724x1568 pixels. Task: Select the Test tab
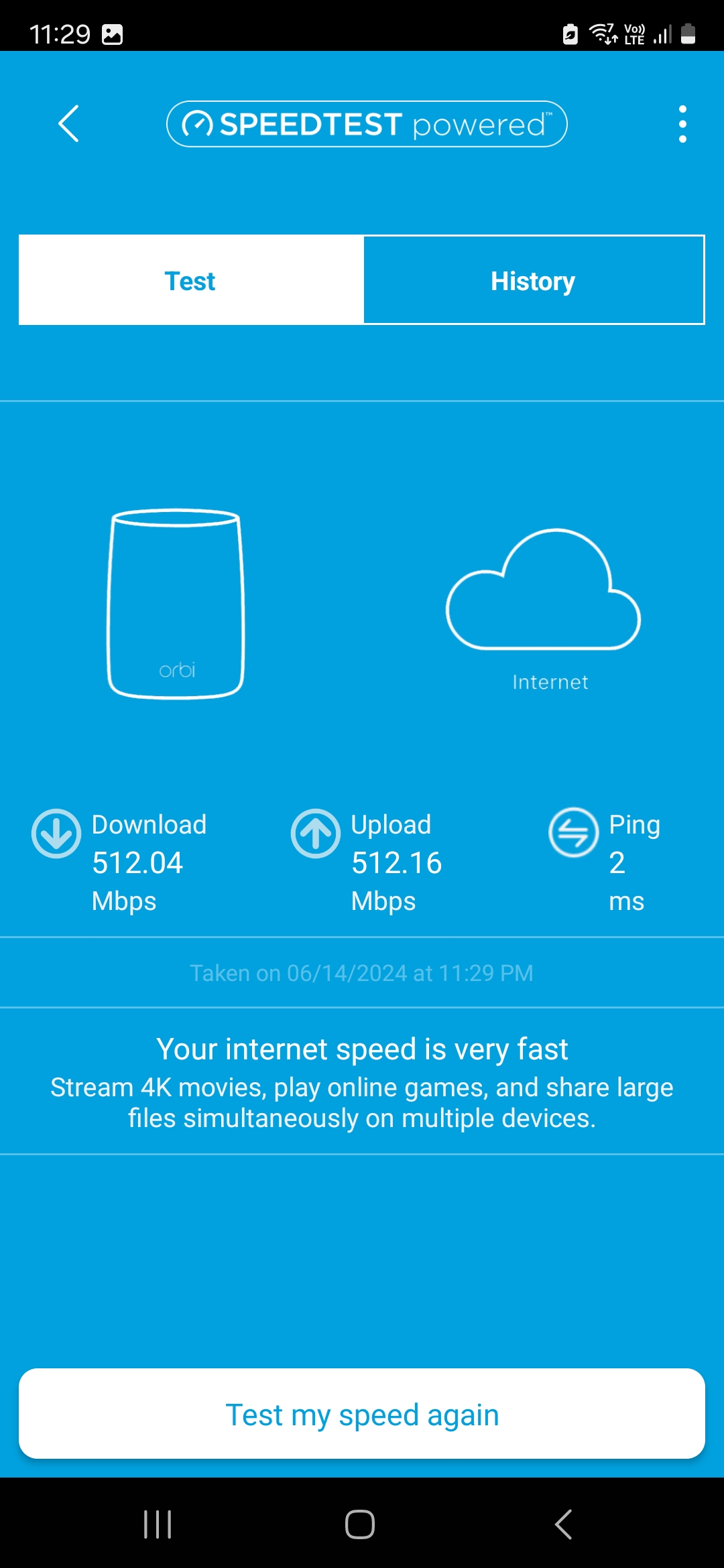[x=191, y=281]
